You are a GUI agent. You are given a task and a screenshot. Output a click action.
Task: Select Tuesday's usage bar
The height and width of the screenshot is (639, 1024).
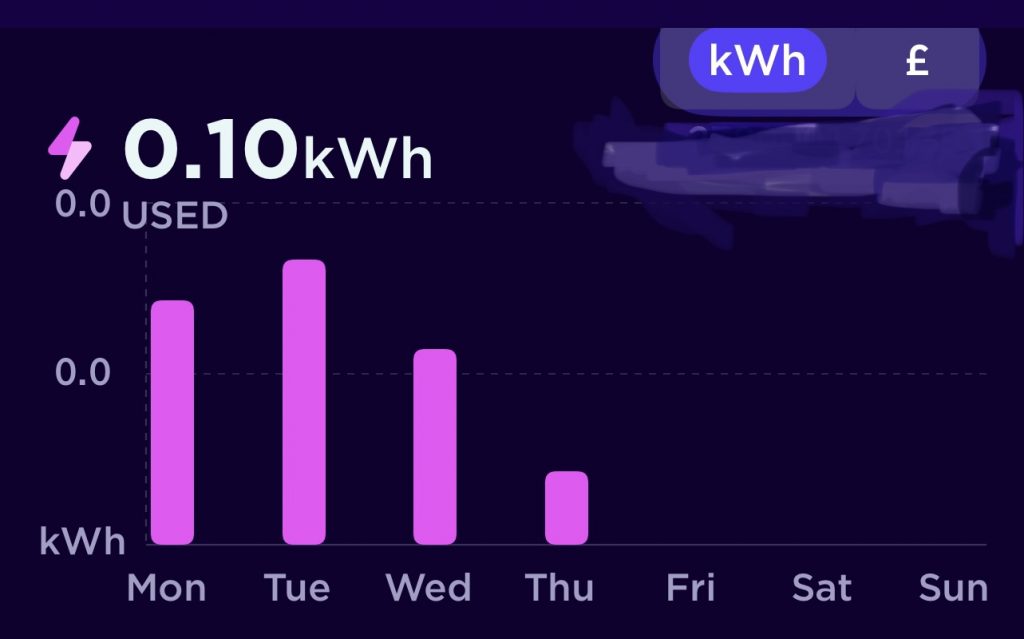pyautogui.click(x=304, y=402)
